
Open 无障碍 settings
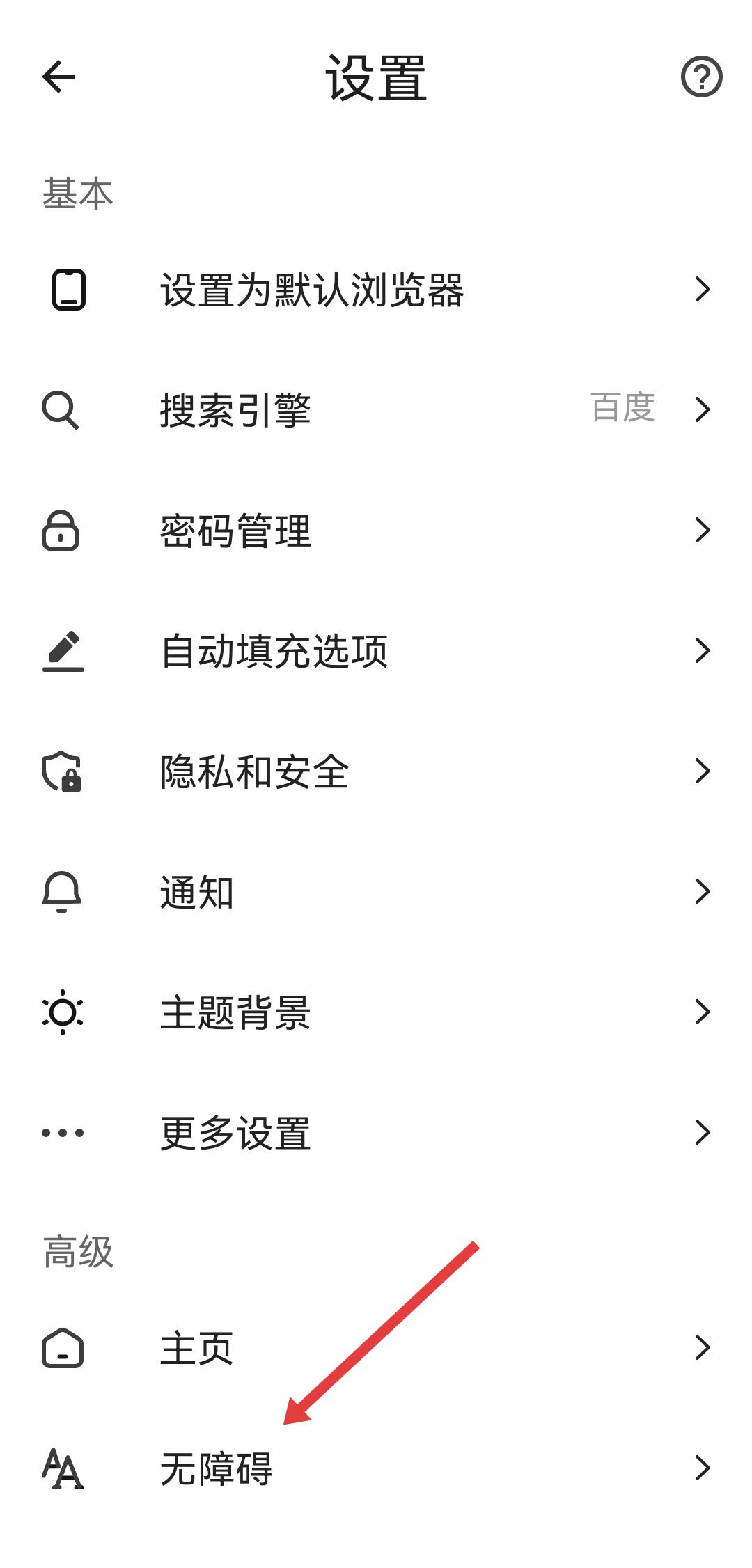coord(376,1469)
